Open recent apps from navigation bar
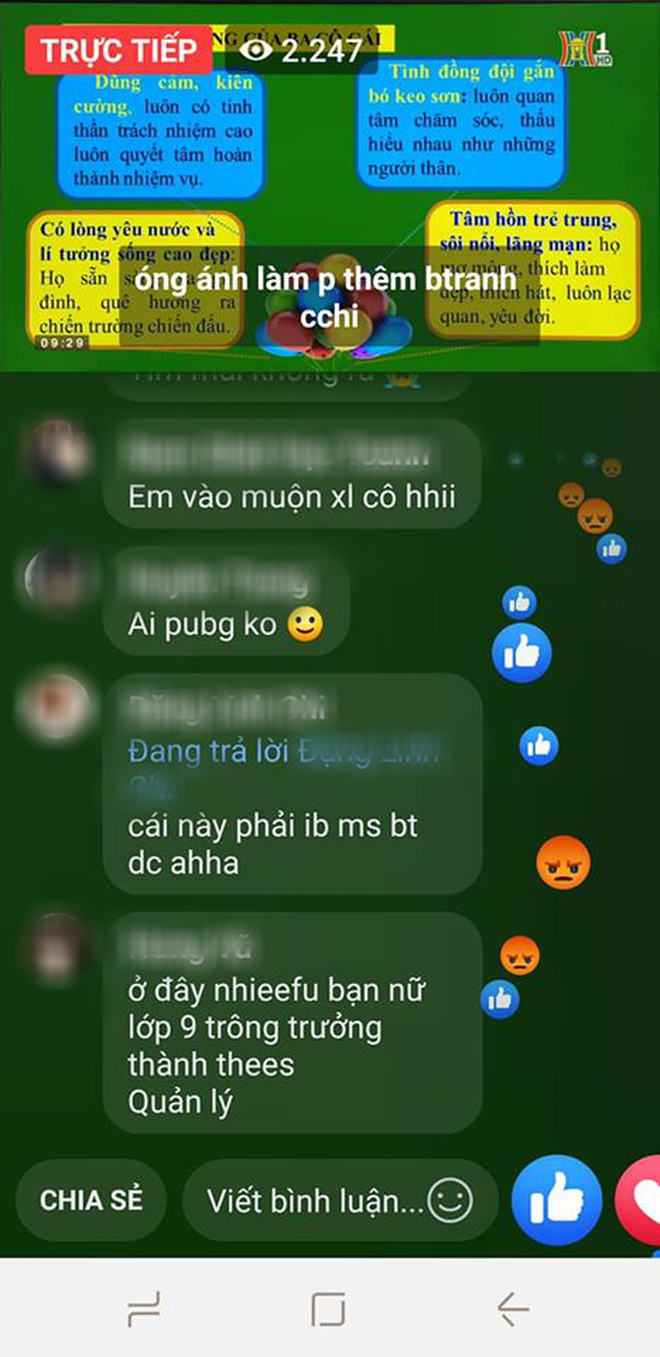The width and height of the screenshot is (660, 1357). [144, 1308]
